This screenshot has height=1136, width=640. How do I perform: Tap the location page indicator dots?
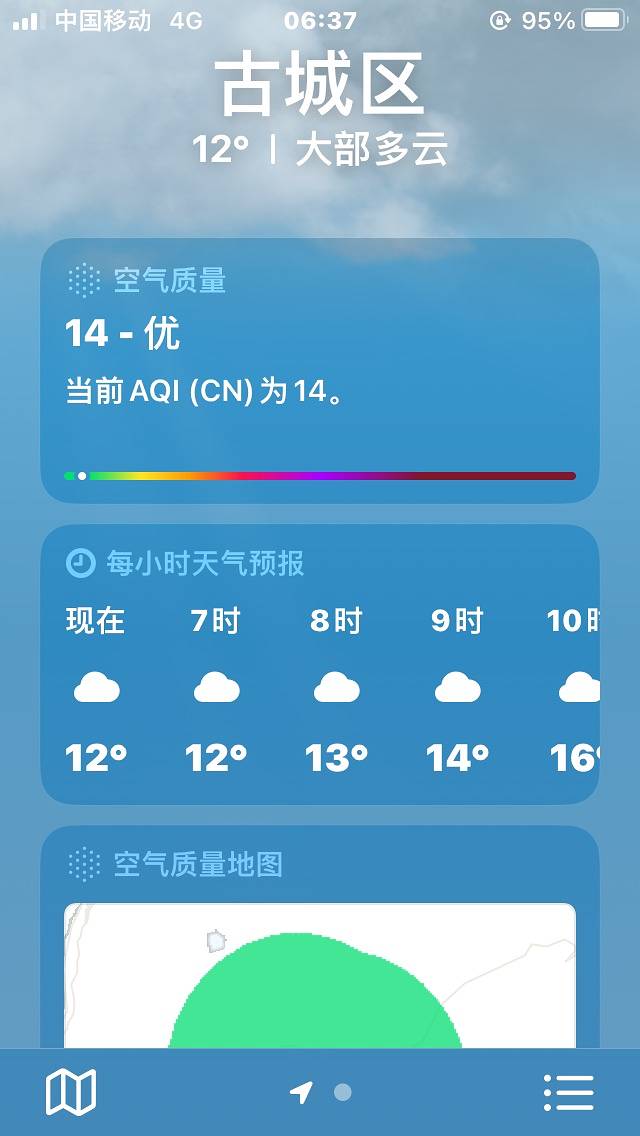(x=322, y=1092)
